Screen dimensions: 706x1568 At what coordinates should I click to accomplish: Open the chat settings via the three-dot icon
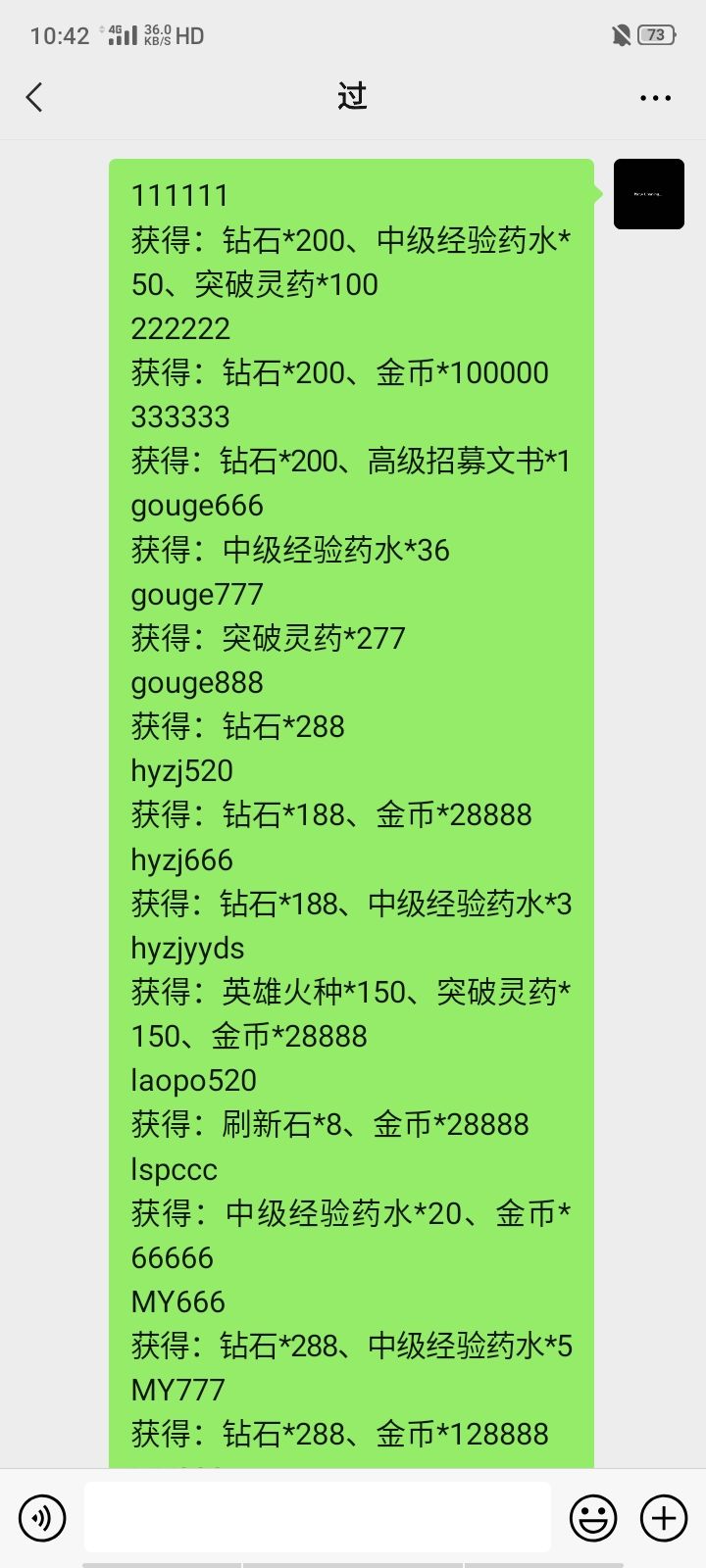point(653,97)
